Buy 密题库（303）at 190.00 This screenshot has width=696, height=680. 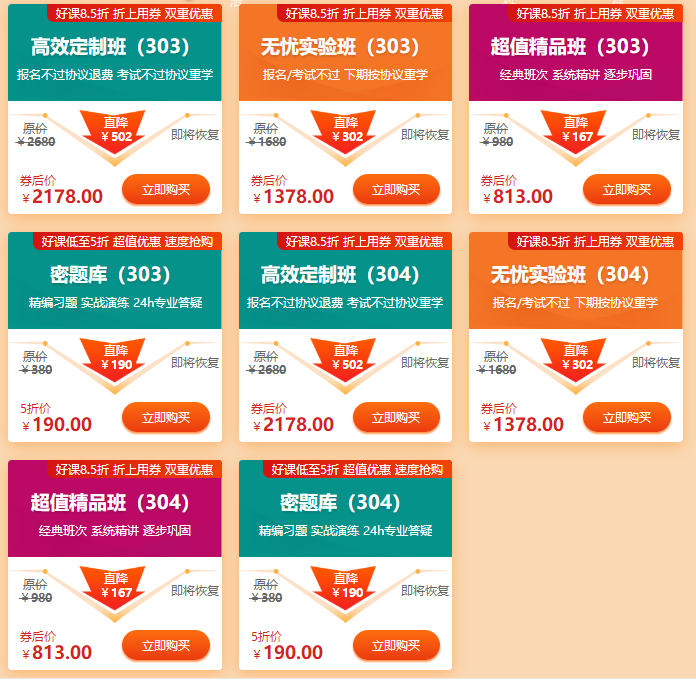[x=166, y=417]
